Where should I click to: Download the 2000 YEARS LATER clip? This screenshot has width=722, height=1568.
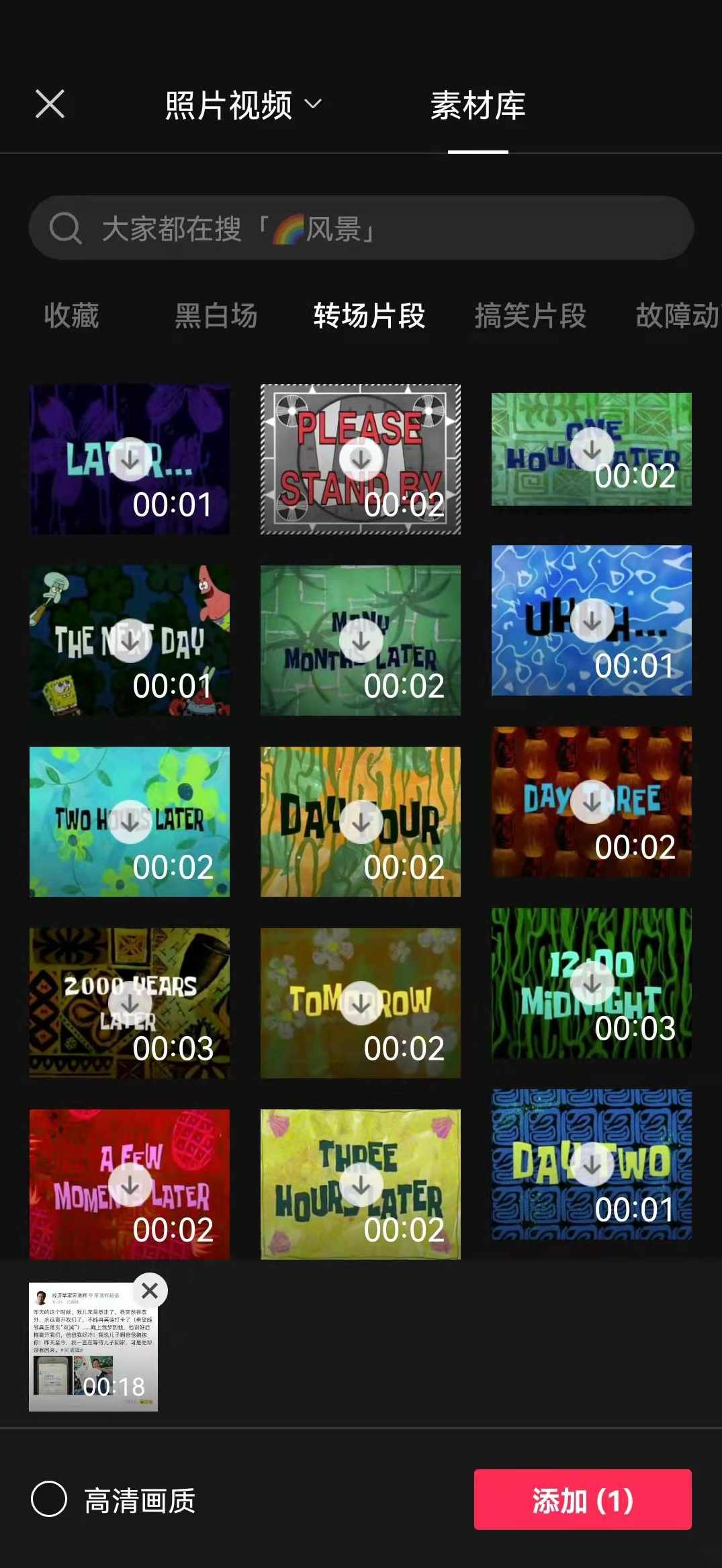point(130,1003)
